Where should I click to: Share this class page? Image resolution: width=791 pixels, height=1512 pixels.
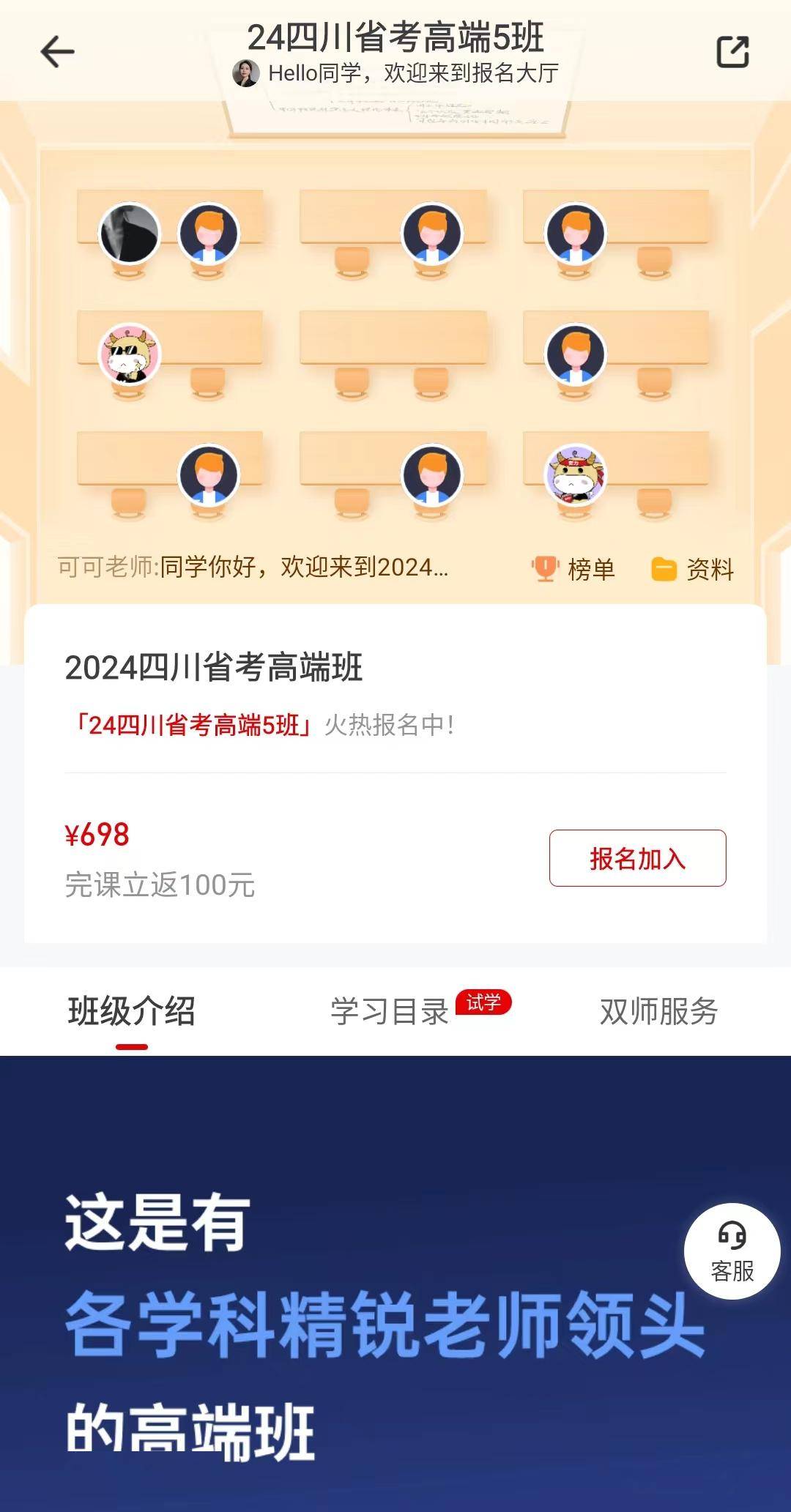point(732,52)
